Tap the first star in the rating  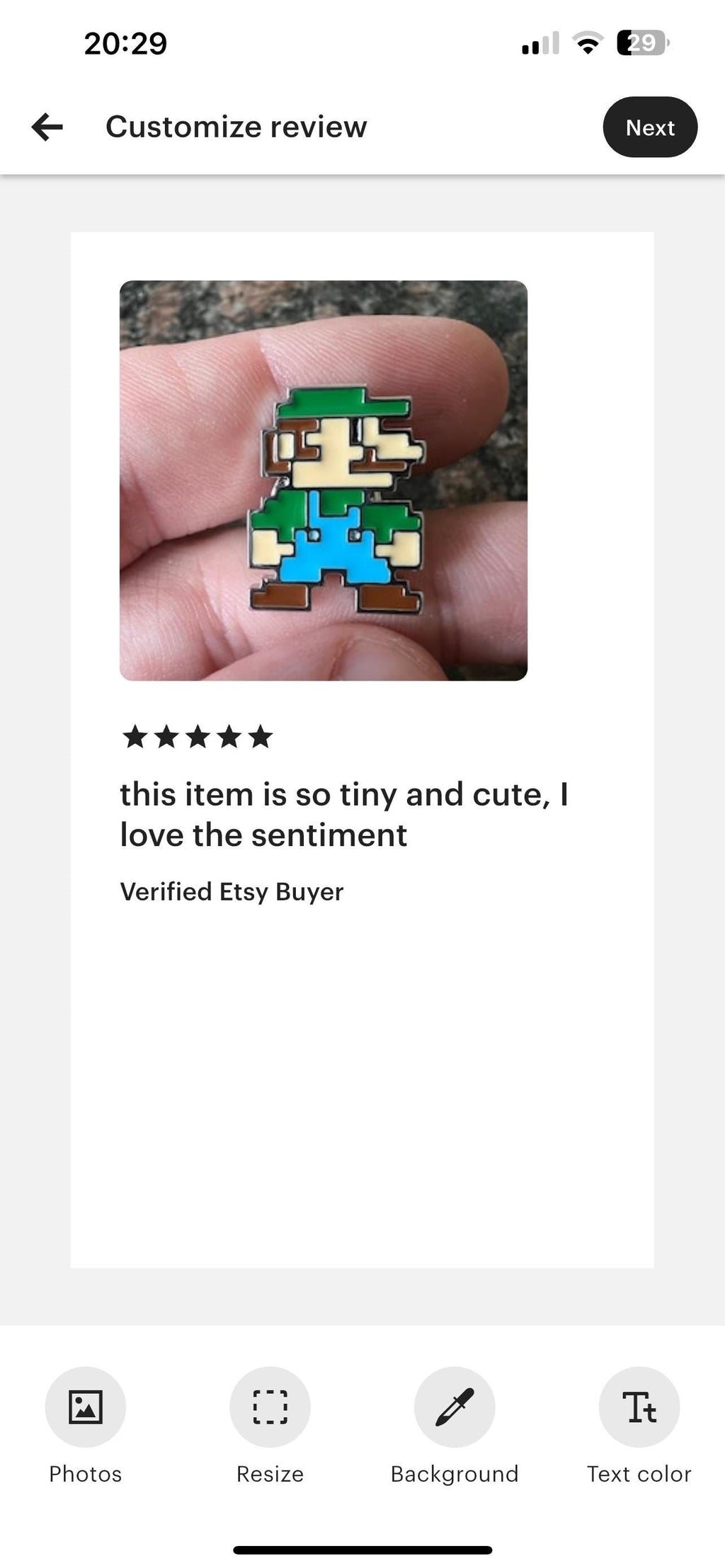click(136, 737)
